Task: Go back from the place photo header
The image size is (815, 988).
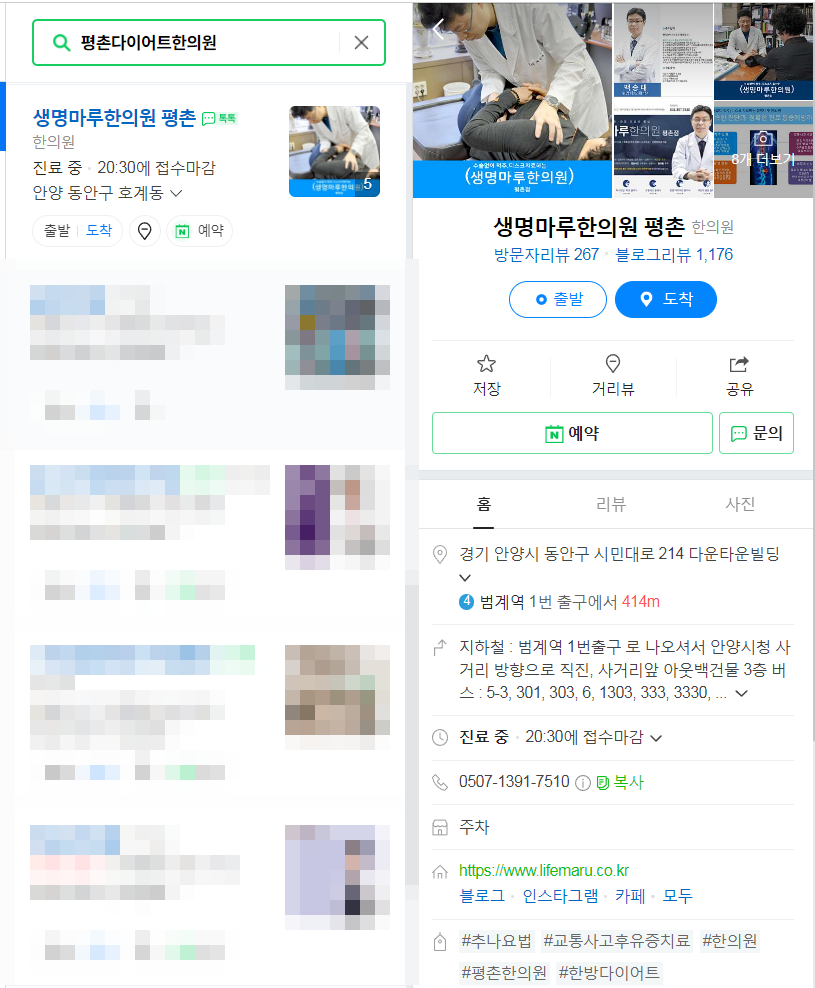Action: (437, 28)
